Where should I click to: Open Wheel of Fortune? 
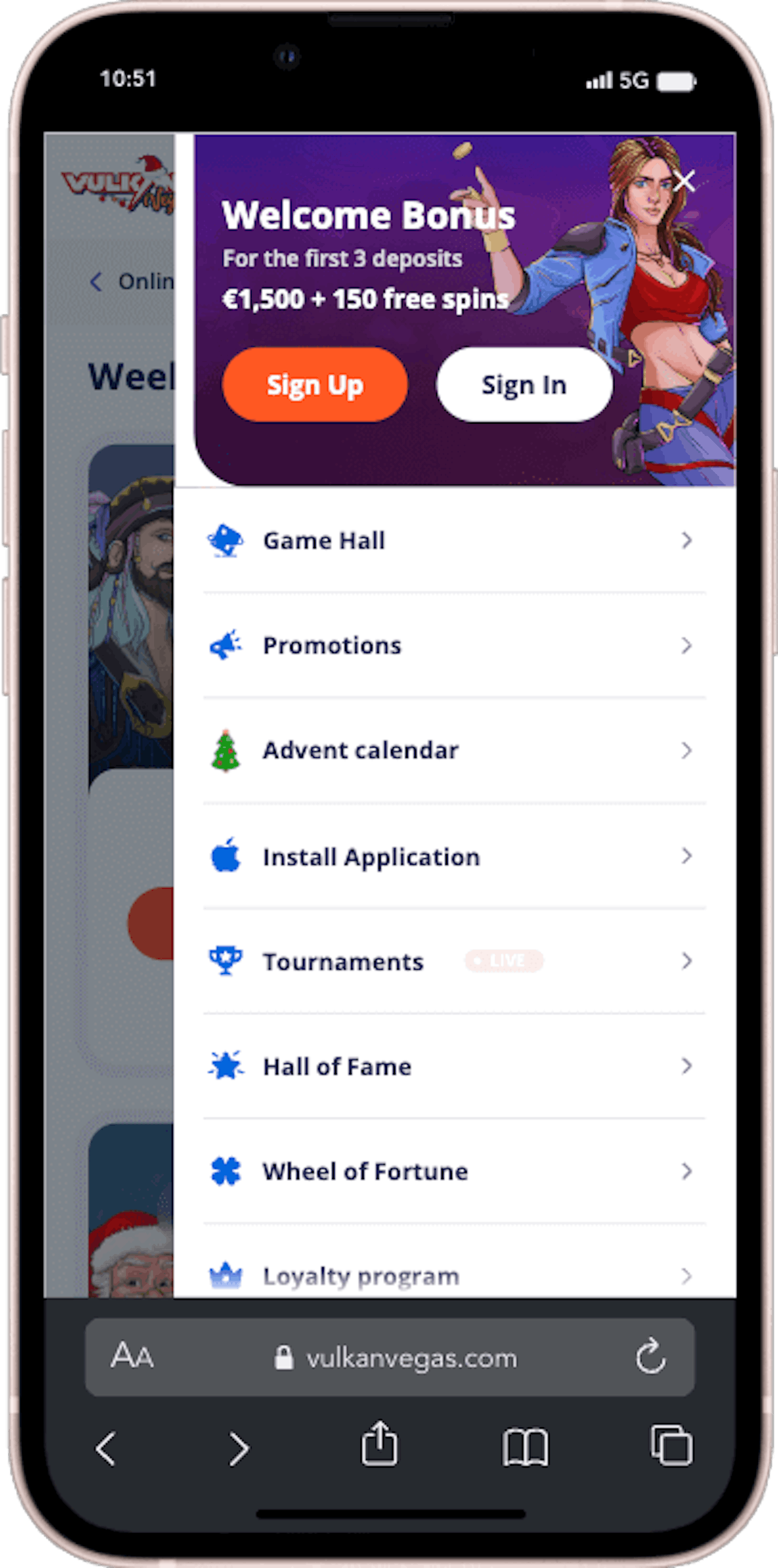click(x=450, y=1171)
